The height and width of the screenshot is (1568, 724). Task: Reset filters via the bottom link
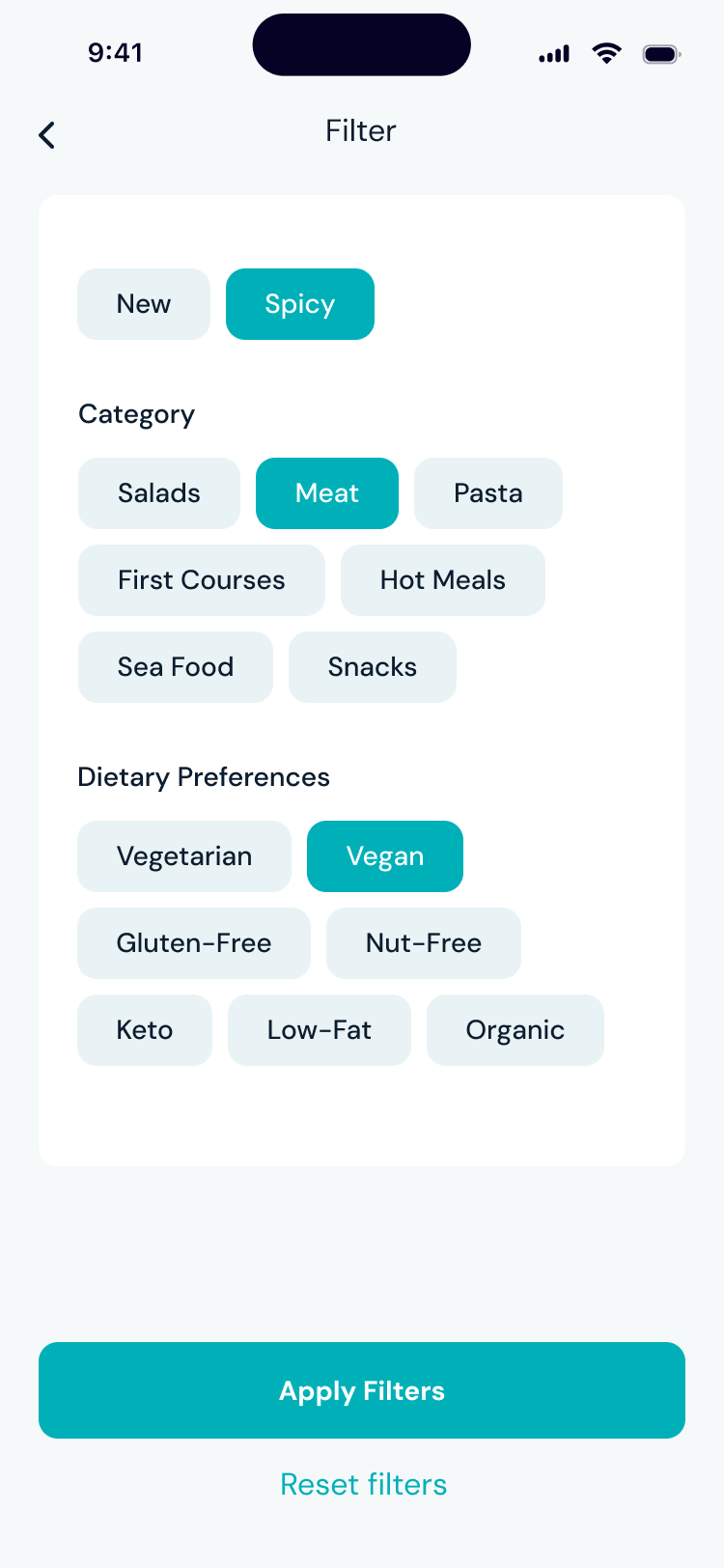(x=363, y=1484)
